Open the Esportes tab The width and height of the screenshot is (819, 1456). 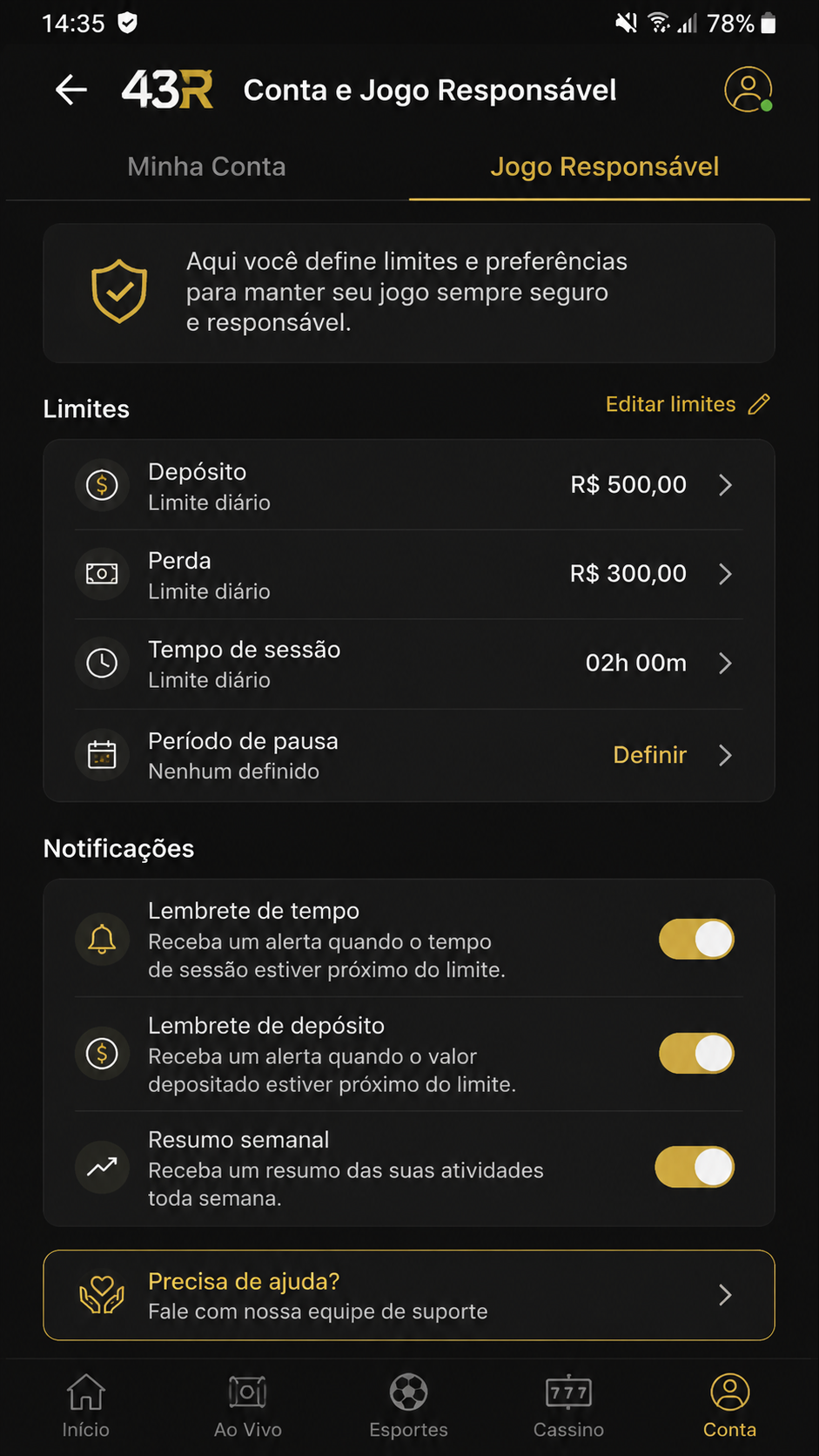409,1405
